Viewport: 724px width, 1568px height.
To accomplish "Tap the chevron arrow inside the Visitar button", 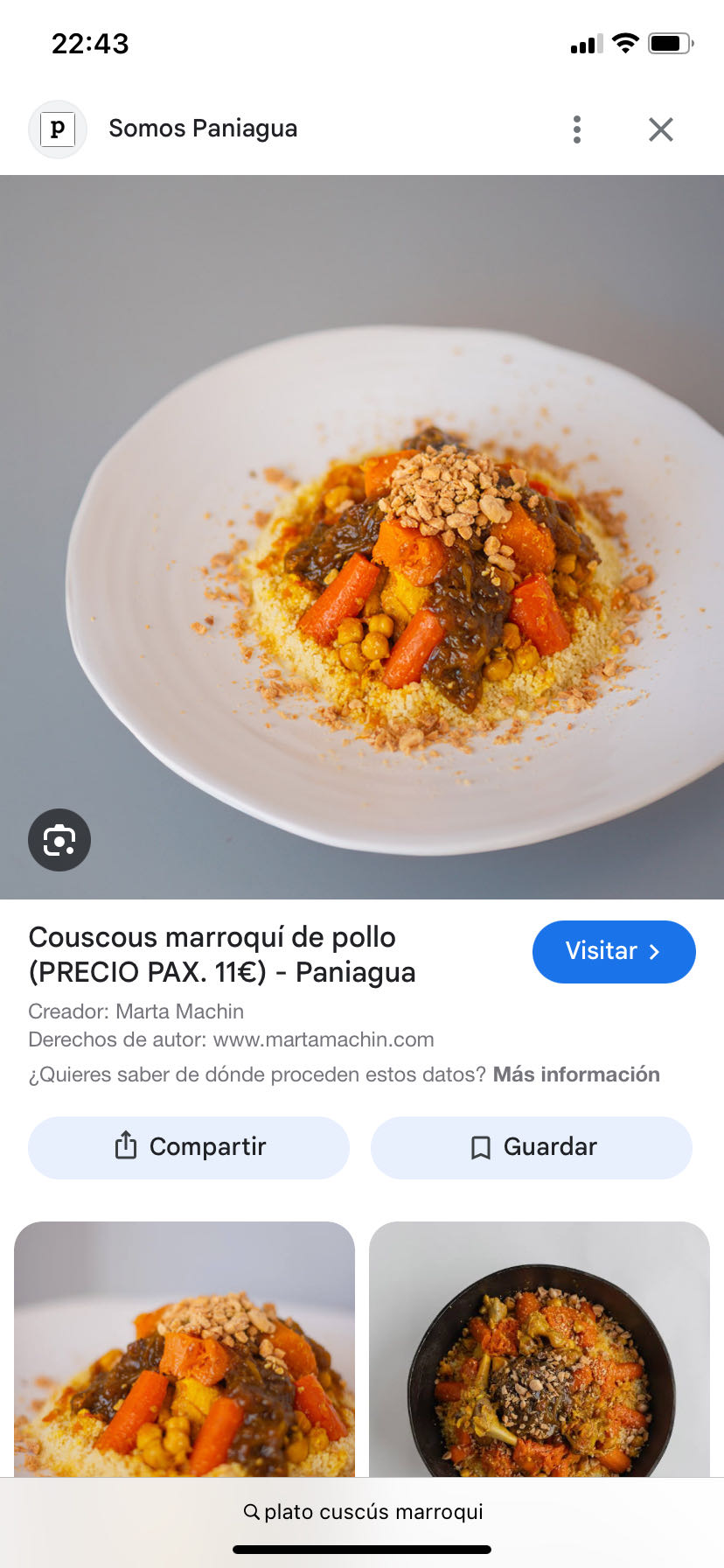I will coord(653,952).
